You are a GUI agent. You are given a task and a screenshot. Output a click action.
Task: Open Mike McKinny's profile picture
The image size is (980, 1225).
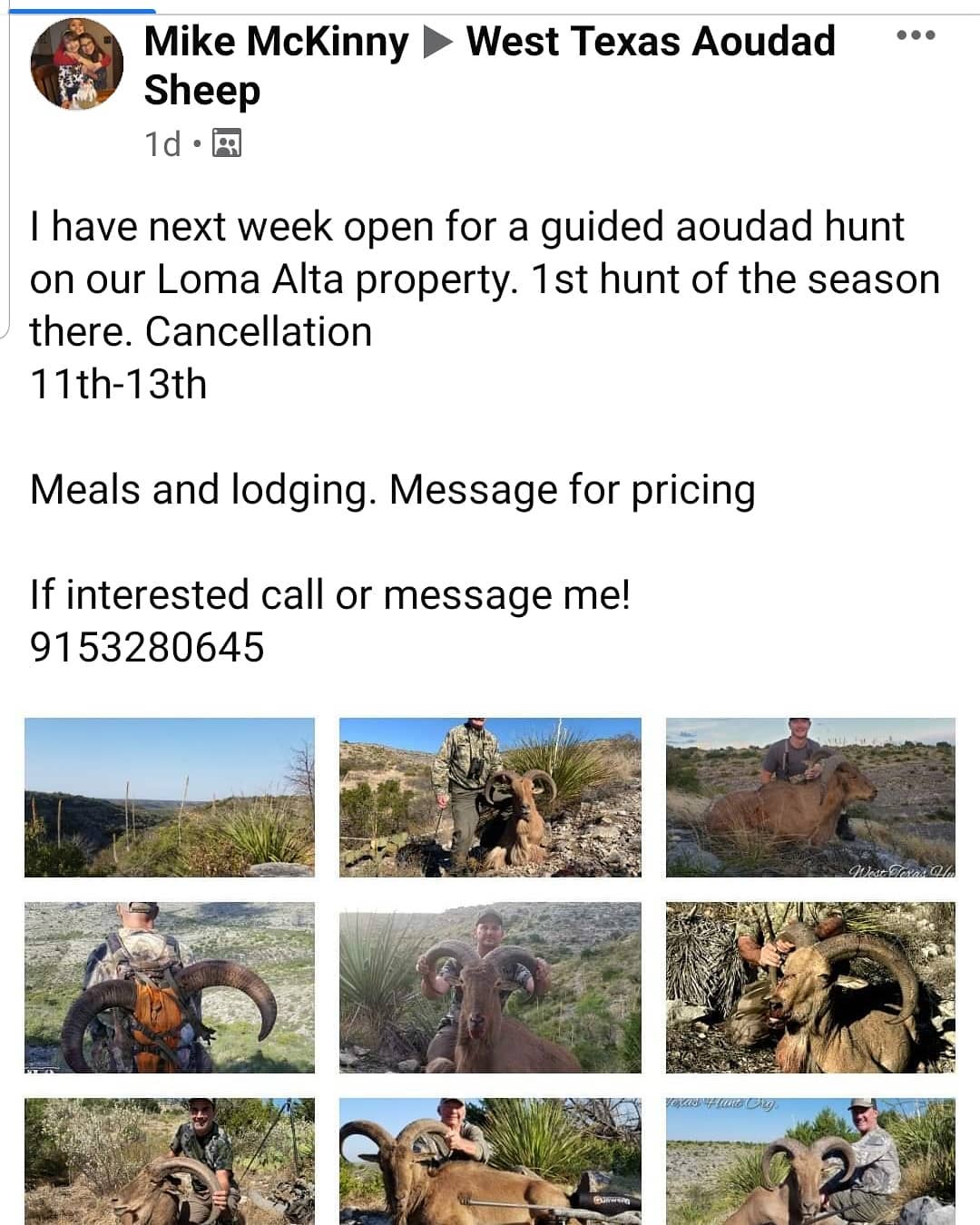76,65
